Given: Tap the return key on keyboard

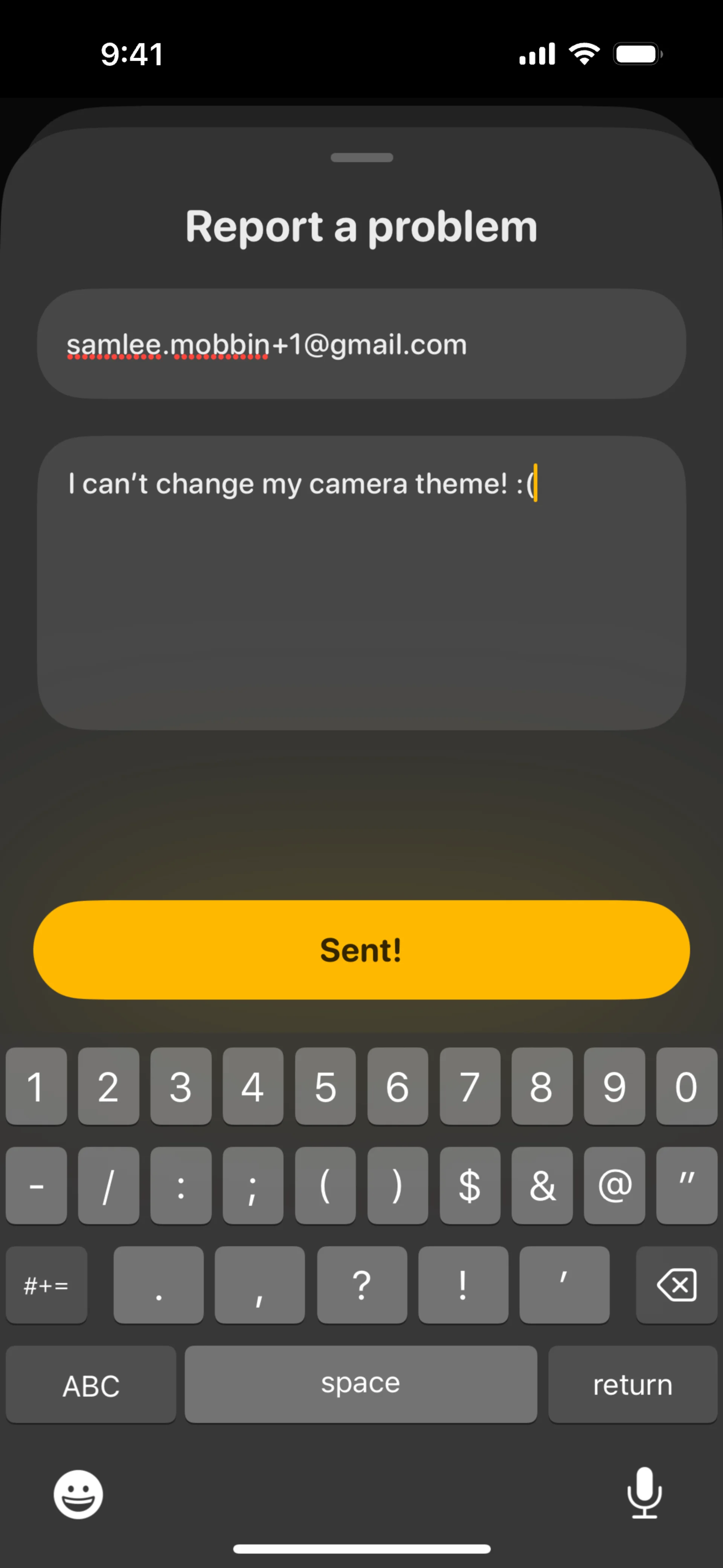Looking at the screenshot, I should coord(632,1385).
